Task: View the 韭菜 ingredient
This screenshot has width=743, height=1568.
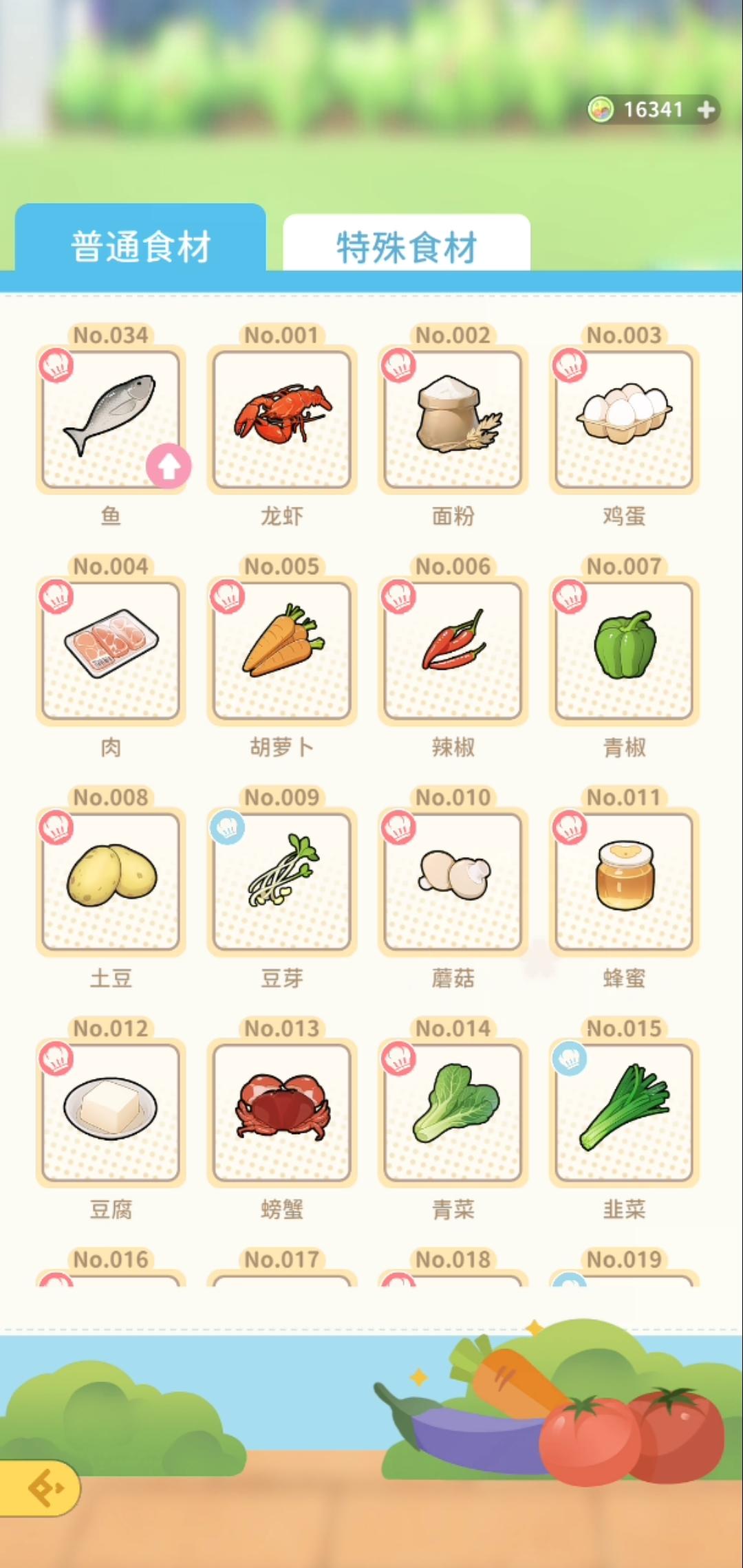Action: pyautogui.click(x=624, y=1112)
